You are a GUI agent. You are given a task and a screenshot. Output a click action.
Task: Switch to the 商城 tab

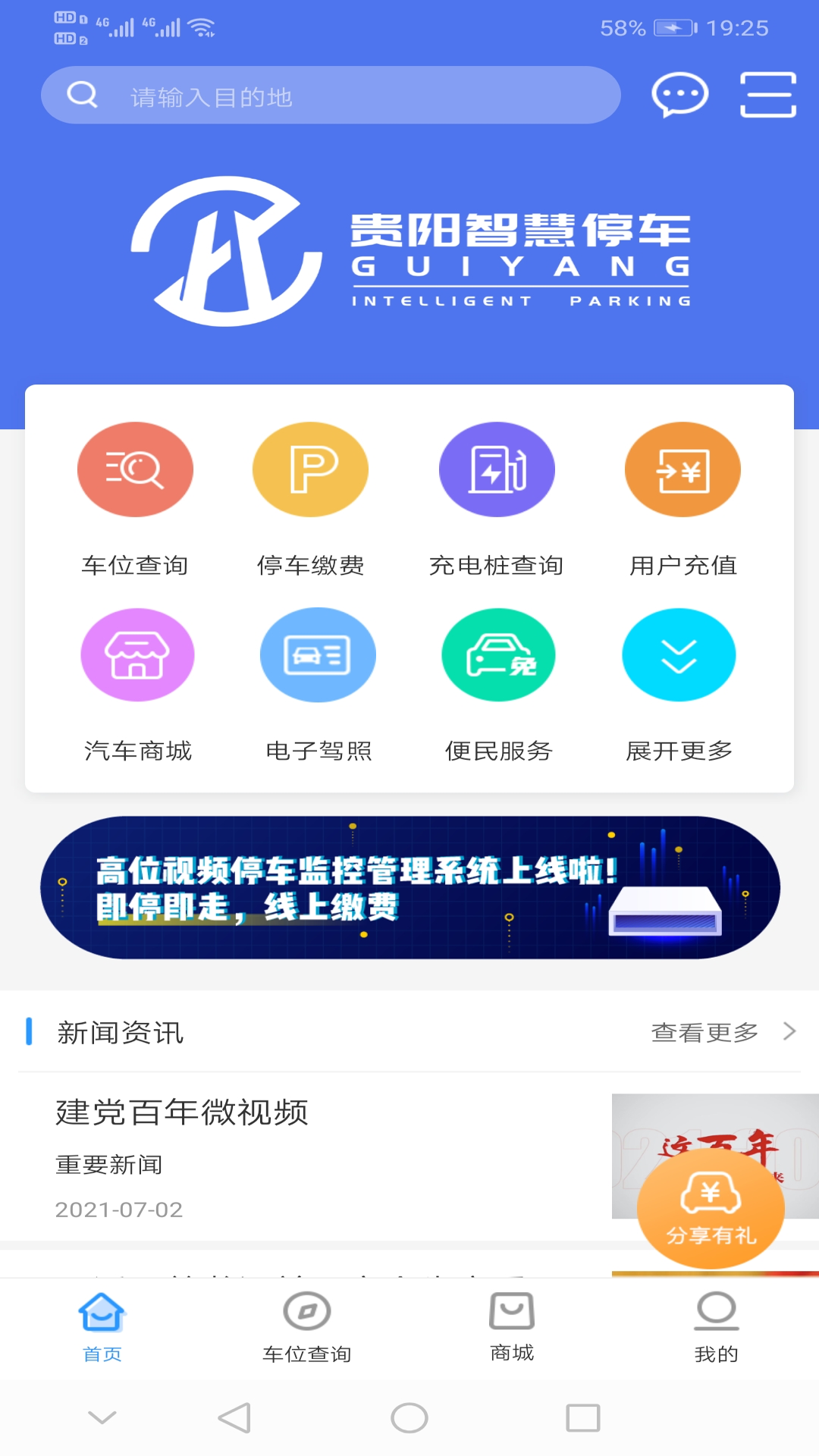point(512,1326)
